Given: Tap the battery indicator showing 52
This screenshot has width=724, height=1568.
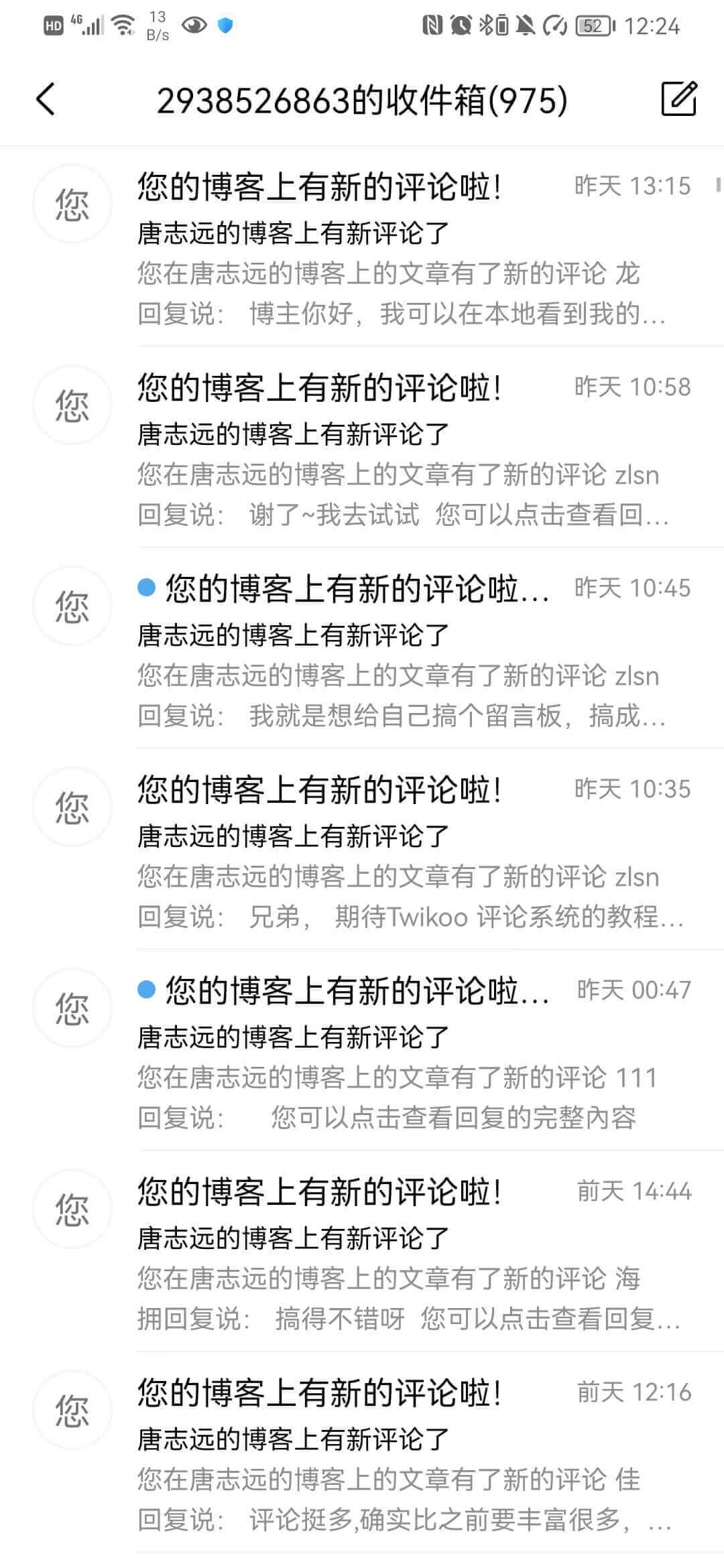Looking at the screenshot, I should point(591,24).
